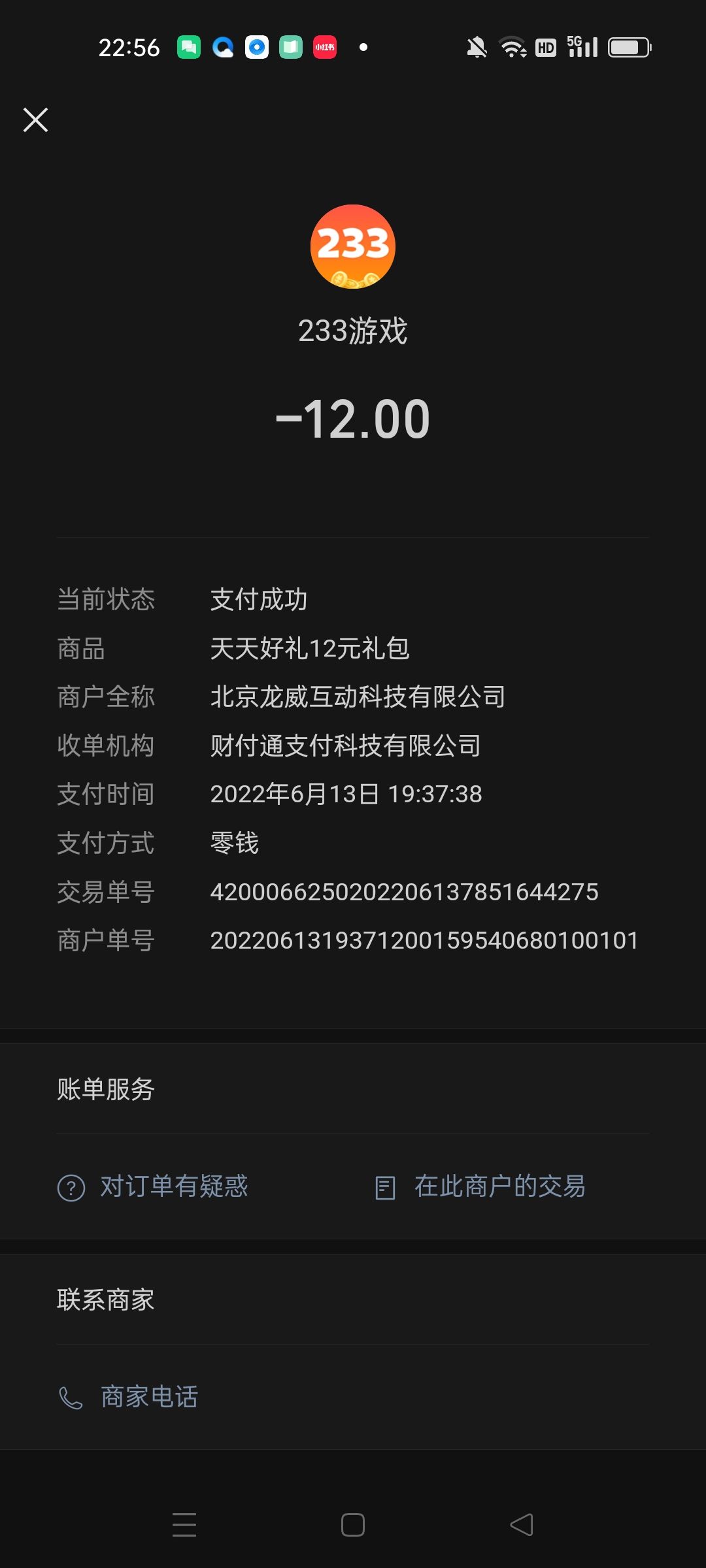Go back with system back button
This screenshot has height=1568, width=706.
(x=522, y=1525)
